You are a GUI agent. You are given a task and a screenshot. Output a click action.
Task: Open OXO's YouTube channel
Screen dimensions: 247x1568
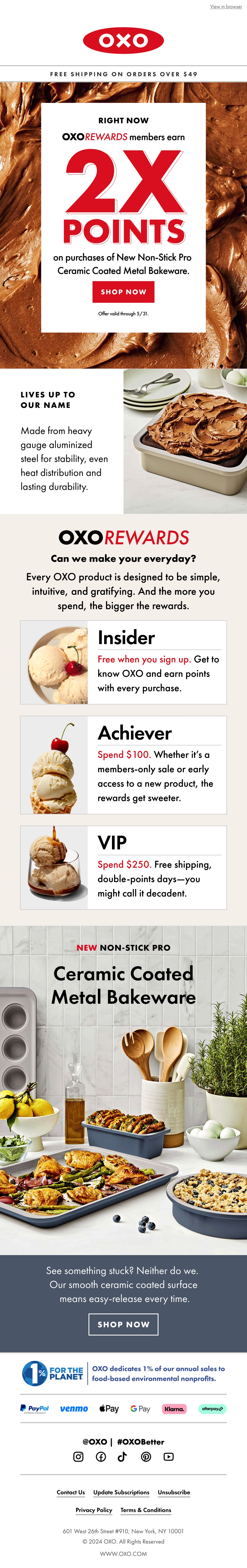pyautogui.click(x=169, y=1457)
